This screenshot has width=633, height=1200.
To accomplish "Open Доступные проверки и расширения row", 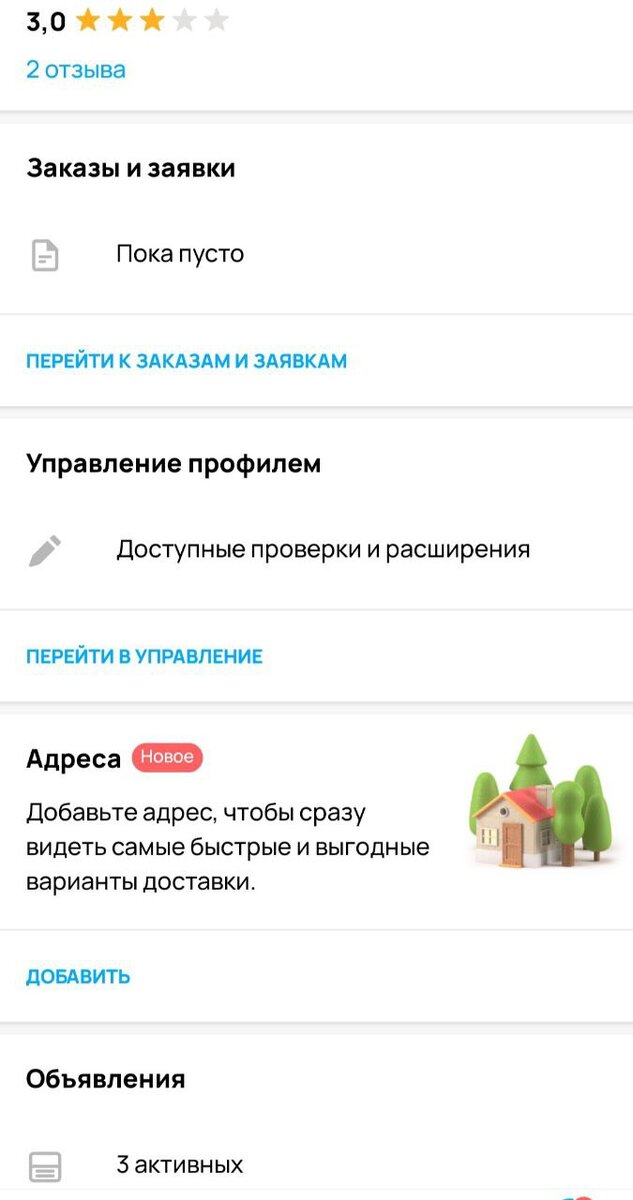I will tap(316, 550).
